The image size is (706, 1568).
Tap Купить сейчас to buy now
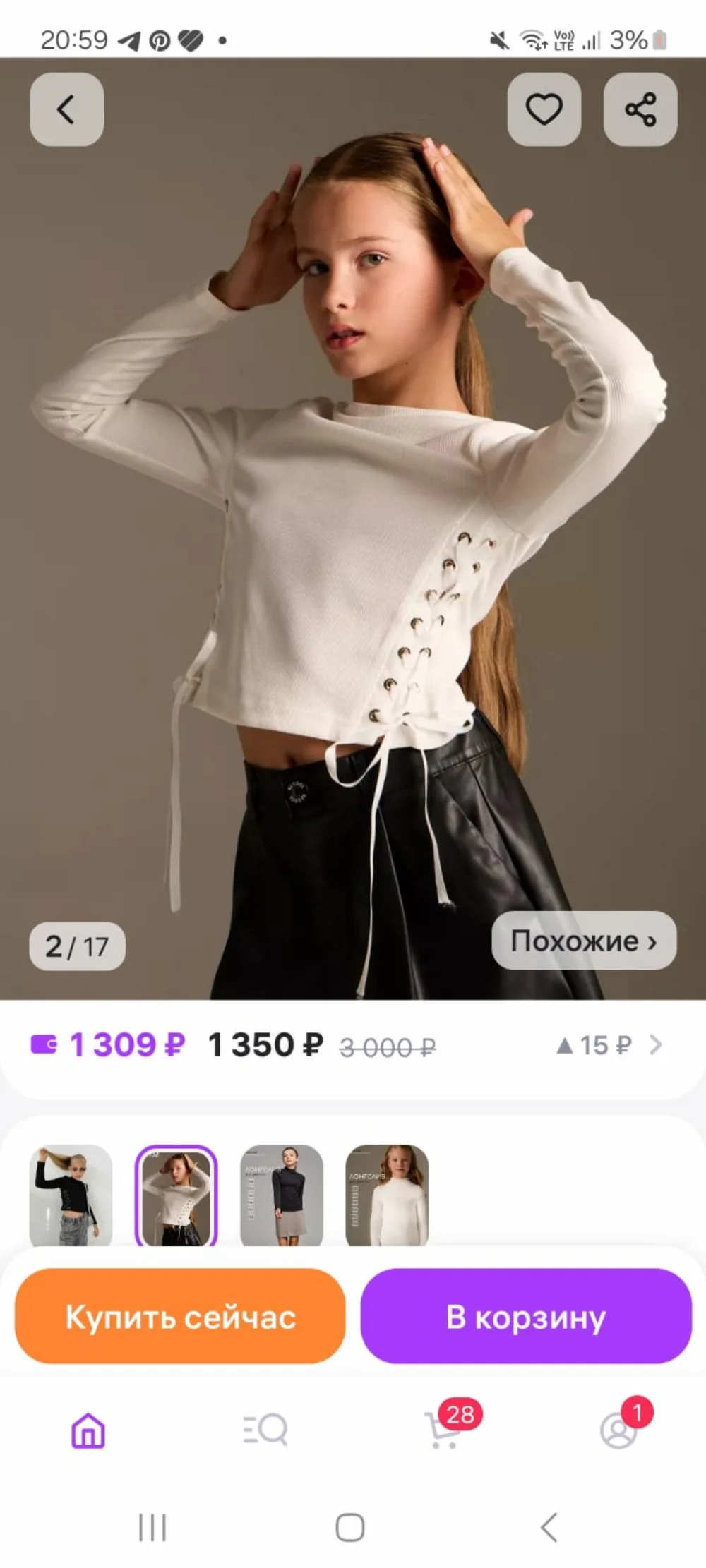180,1316
